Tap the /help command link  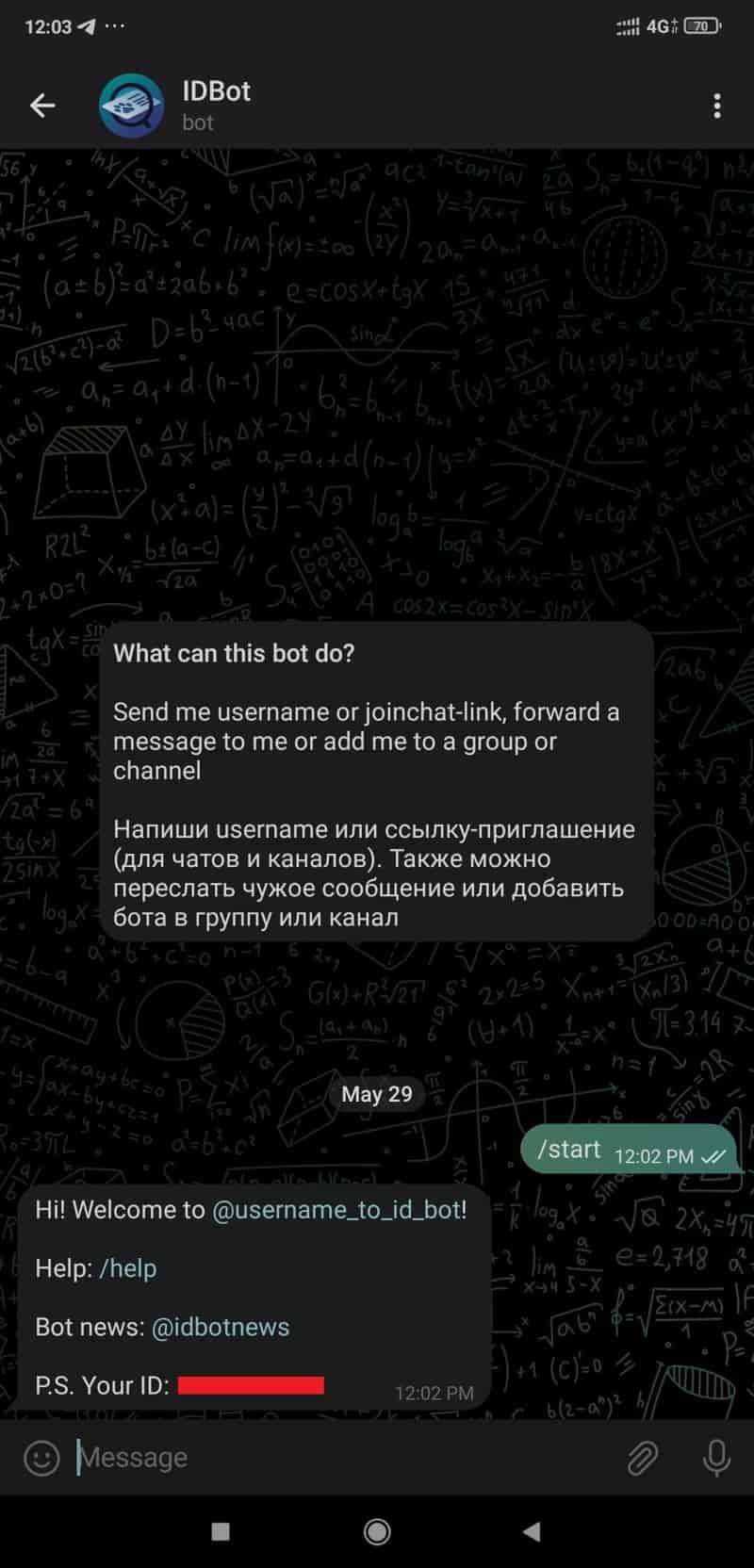pos(127,1268)
